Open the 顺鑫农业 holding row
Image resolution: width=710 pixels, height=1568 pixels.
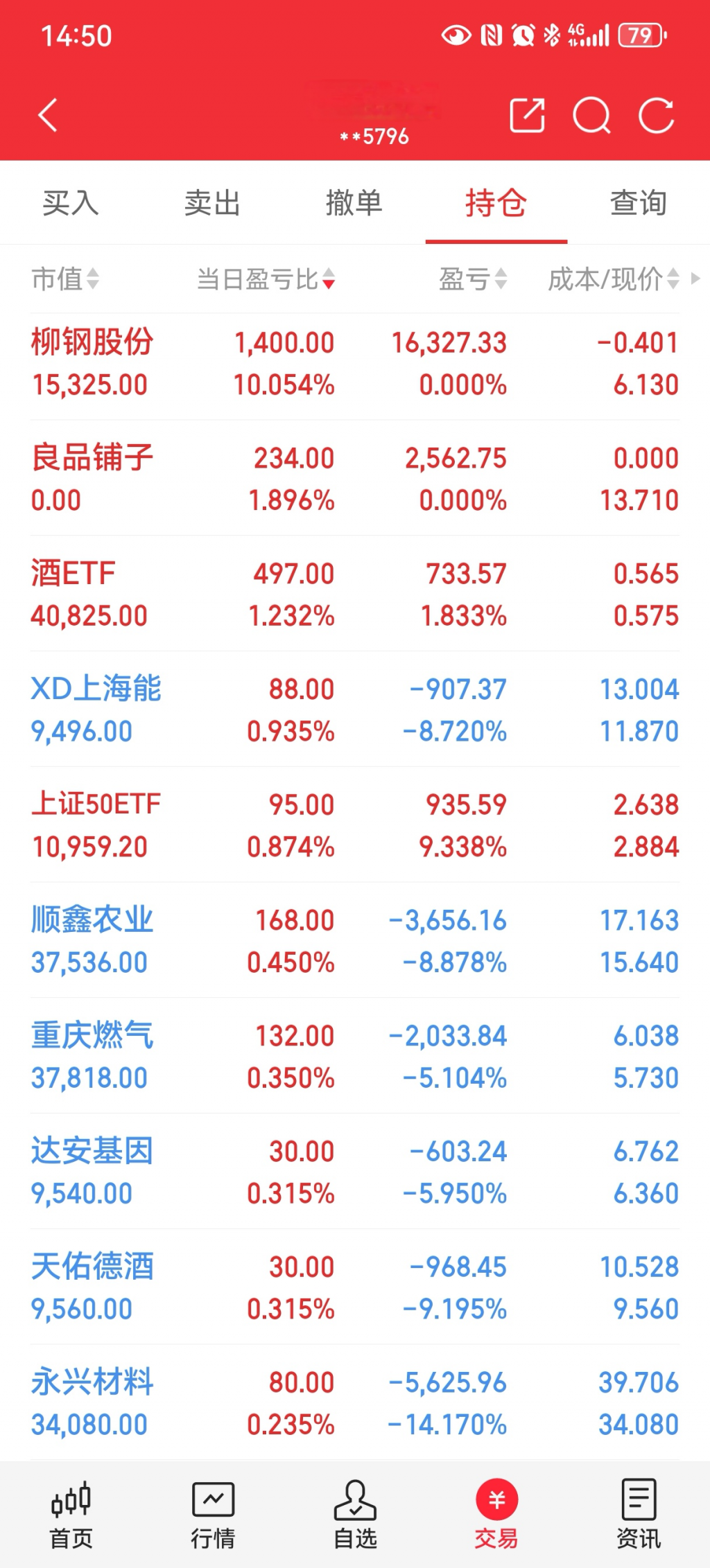[355, 941]
